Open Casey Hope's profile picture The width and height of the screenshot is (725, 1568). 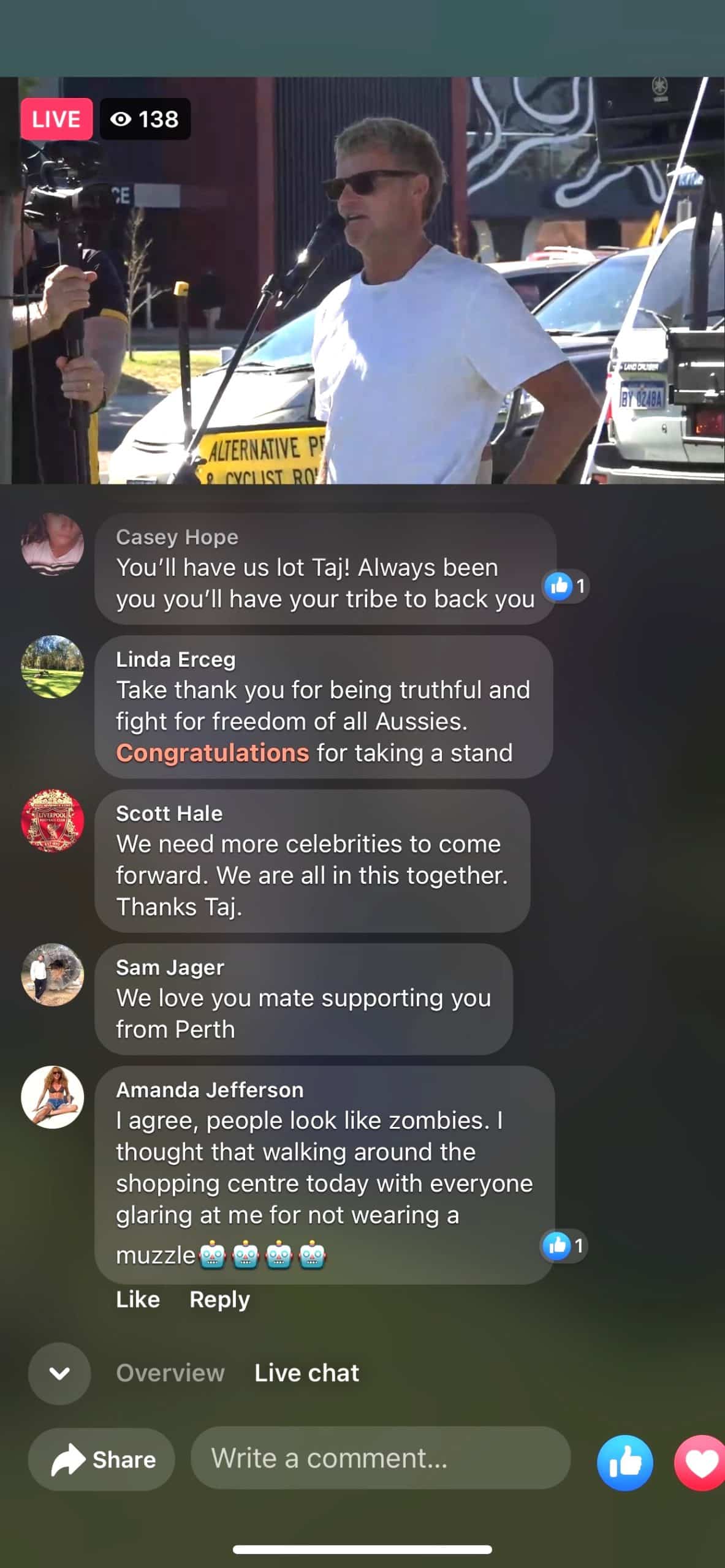click(x=53, y=544)
